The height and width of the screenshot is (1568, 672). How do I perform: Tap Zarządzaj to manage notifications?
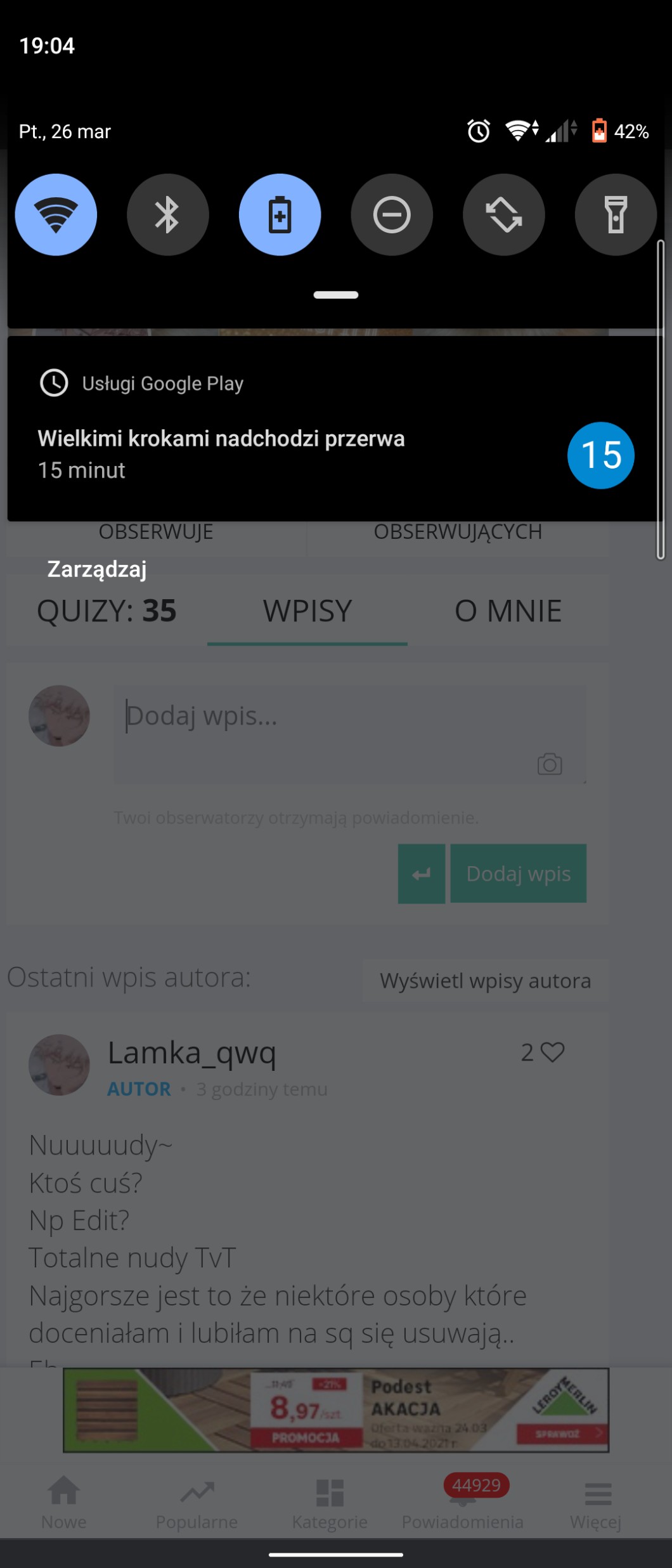tap(97, 569)
